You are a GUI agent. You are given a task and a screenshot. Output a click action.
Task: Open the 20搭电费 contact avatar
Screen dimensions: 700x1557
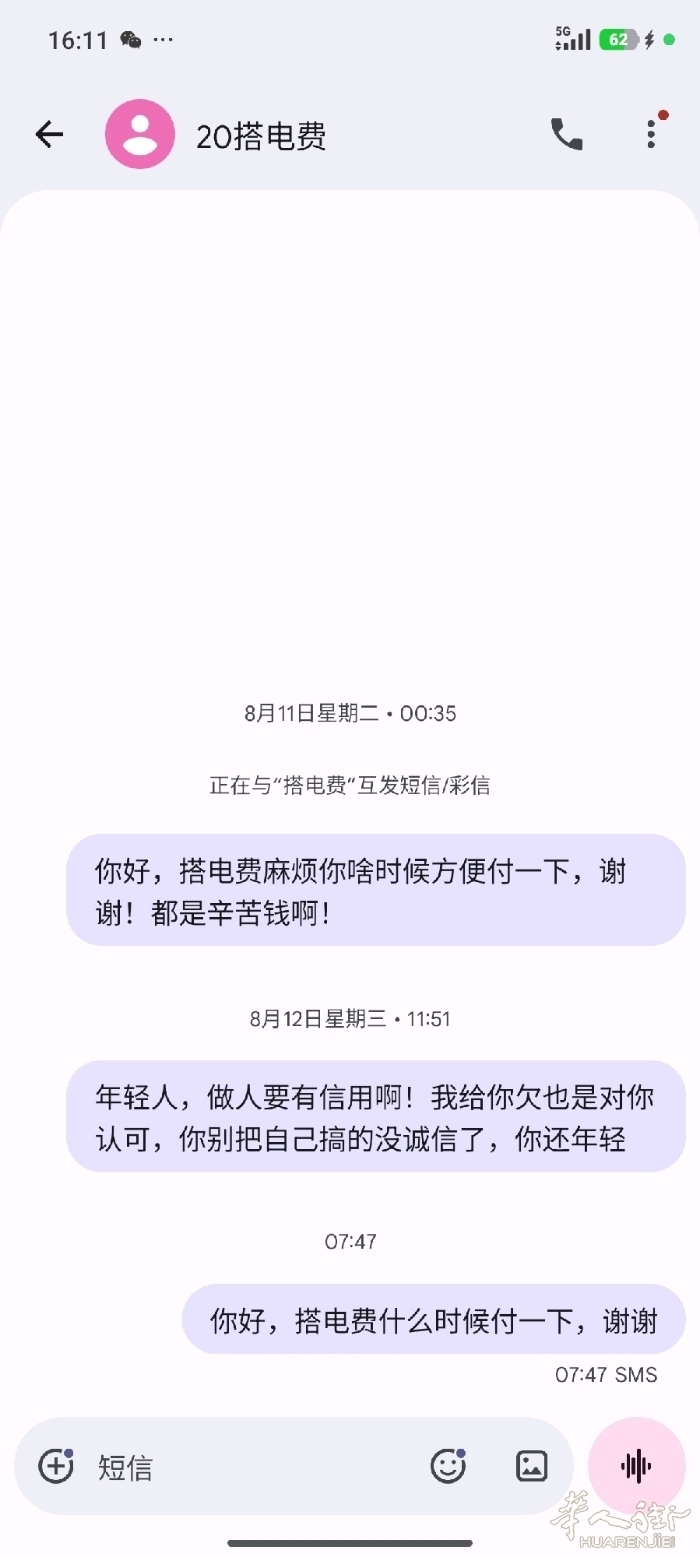tap(140, 134)
